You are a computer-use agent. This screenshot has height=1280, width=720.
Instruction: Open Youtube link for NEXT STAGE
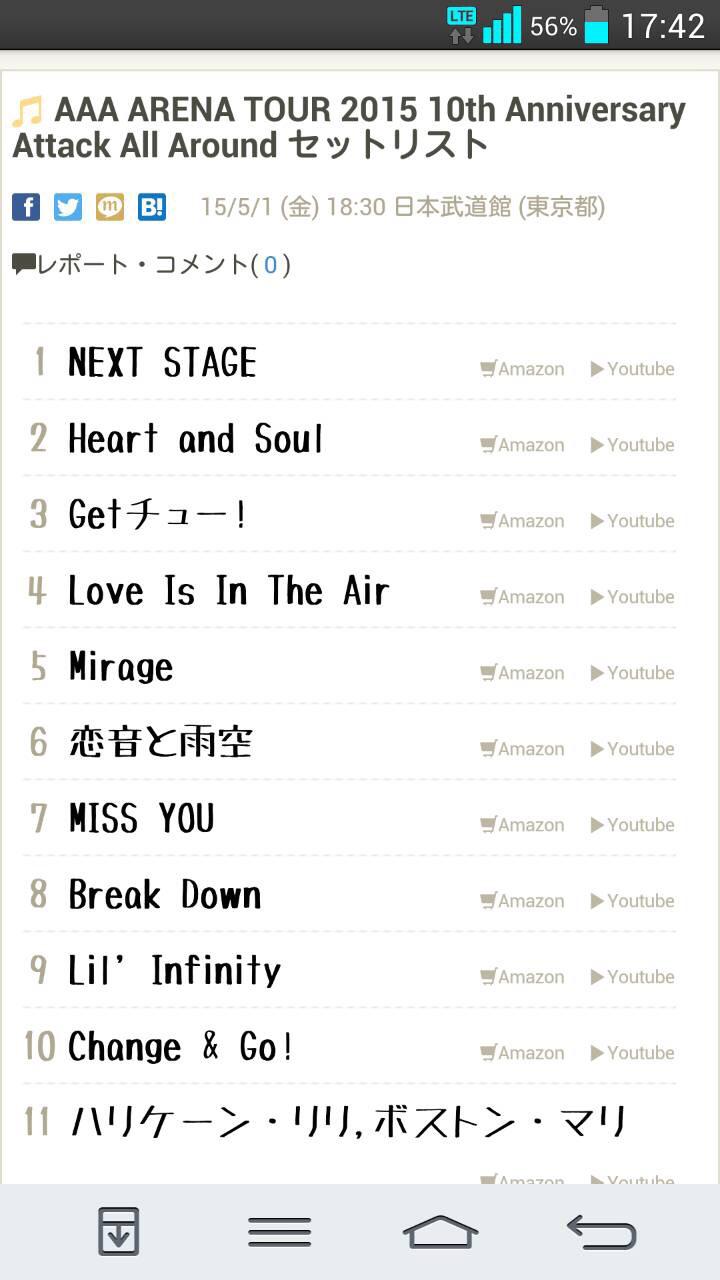[632, 369]
